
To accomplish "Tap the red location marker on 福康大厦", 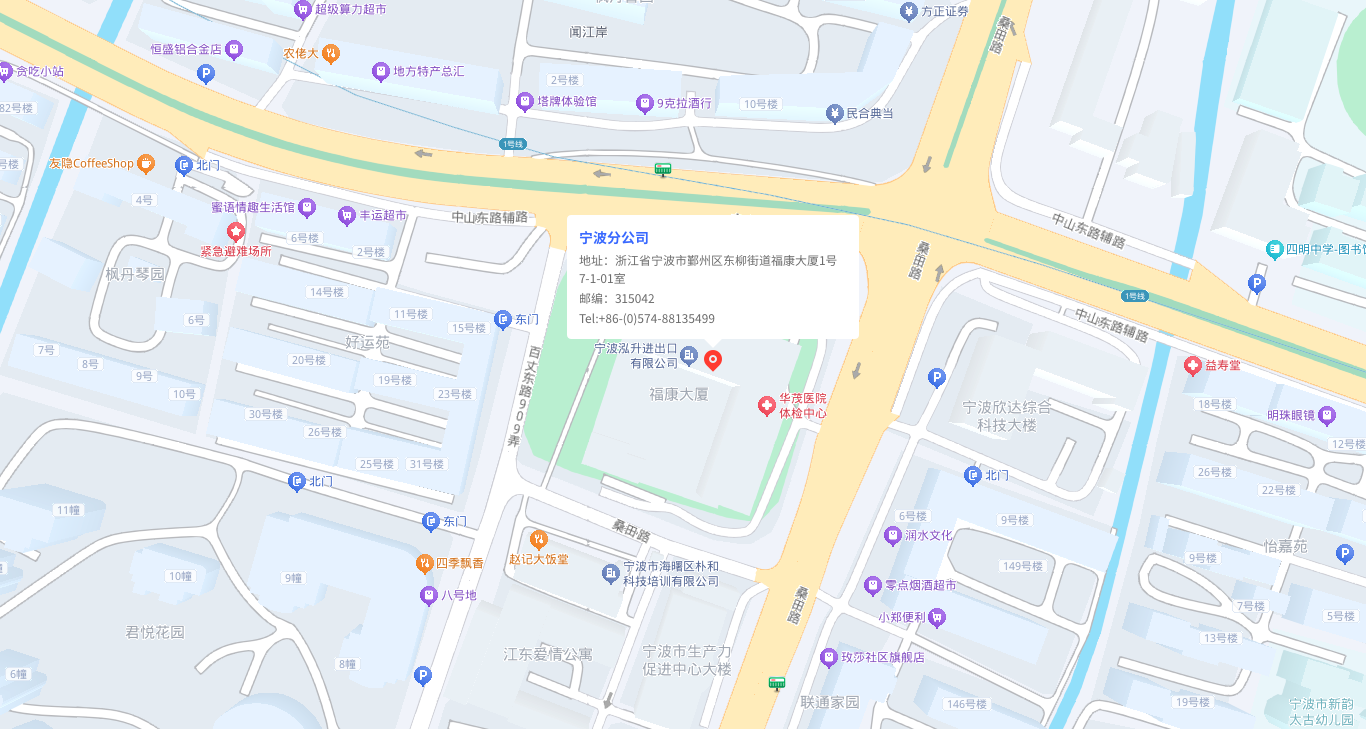I will coord(713,360).
